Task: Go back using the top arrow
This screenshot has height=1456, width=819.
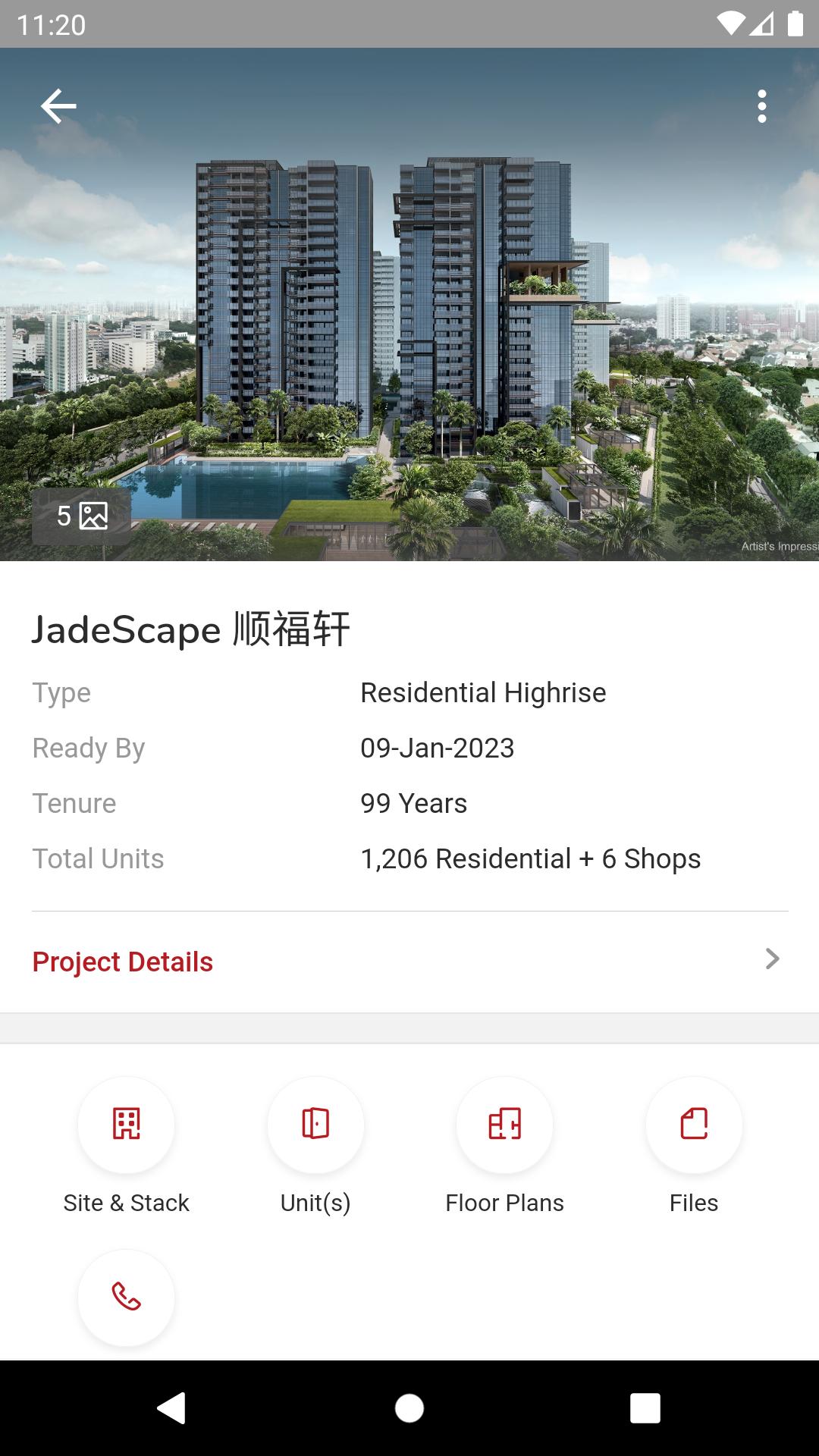Action: [58, 106]
